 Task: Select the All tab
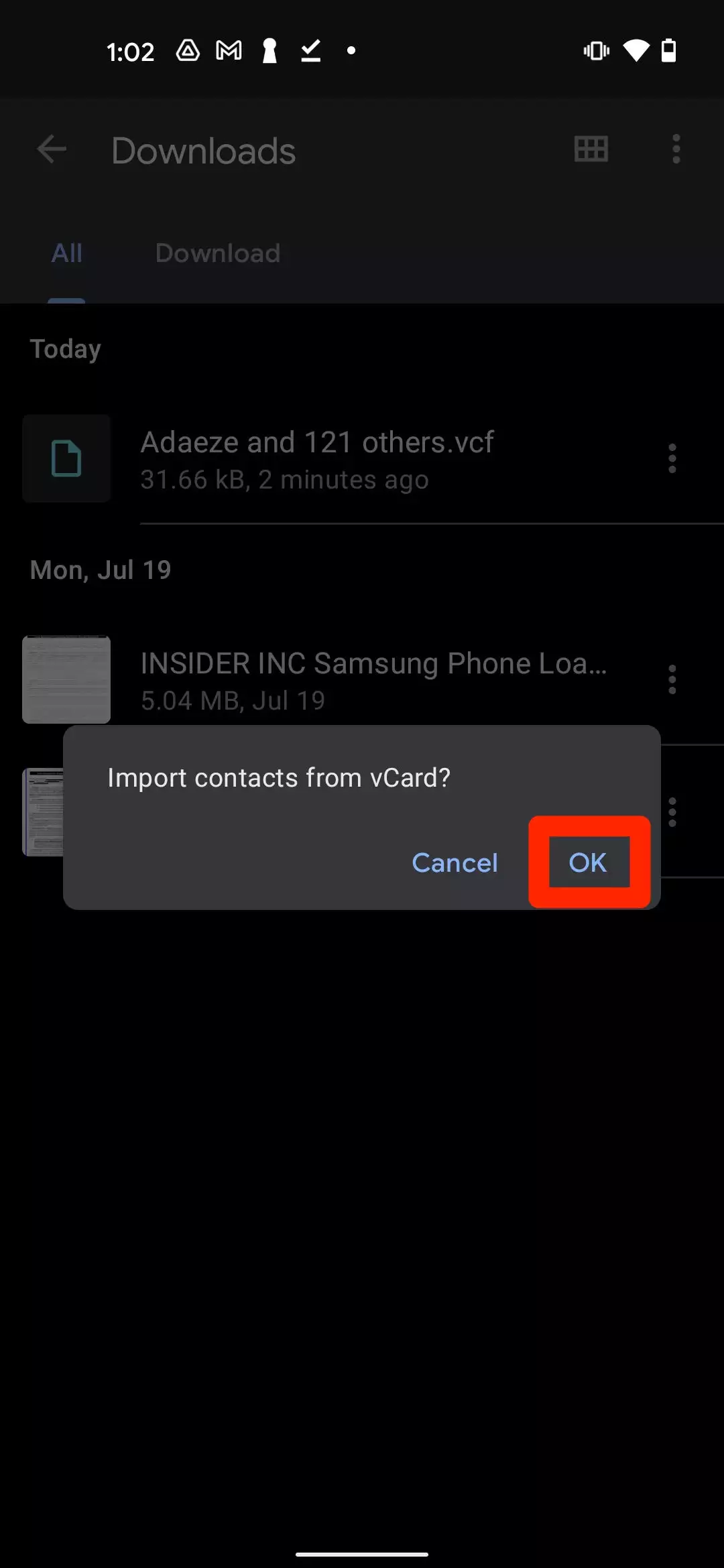67,253
